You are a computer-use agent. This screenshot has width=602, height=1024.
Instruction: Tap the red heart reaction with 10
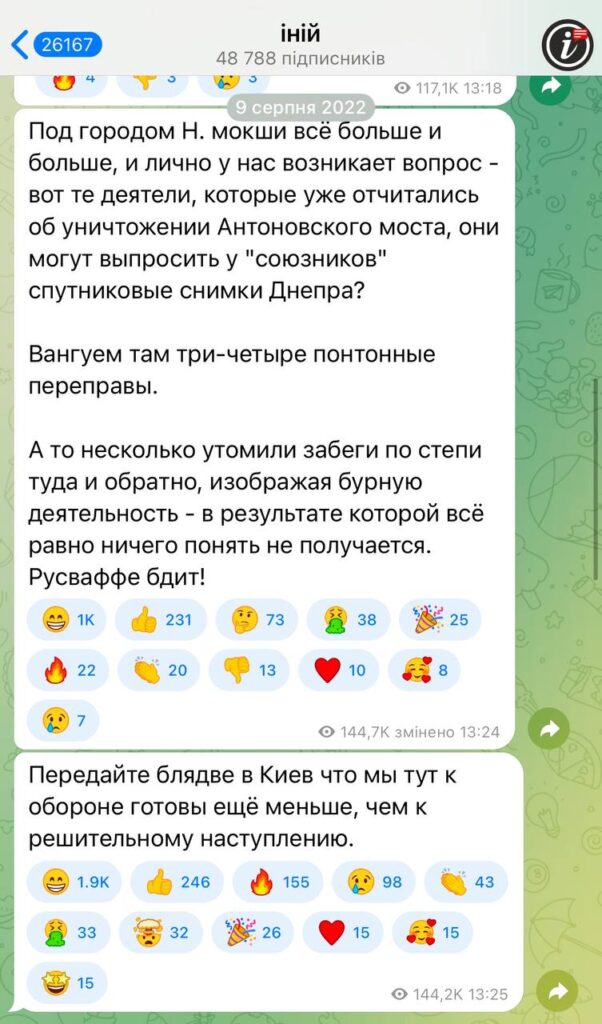[339, 670]
